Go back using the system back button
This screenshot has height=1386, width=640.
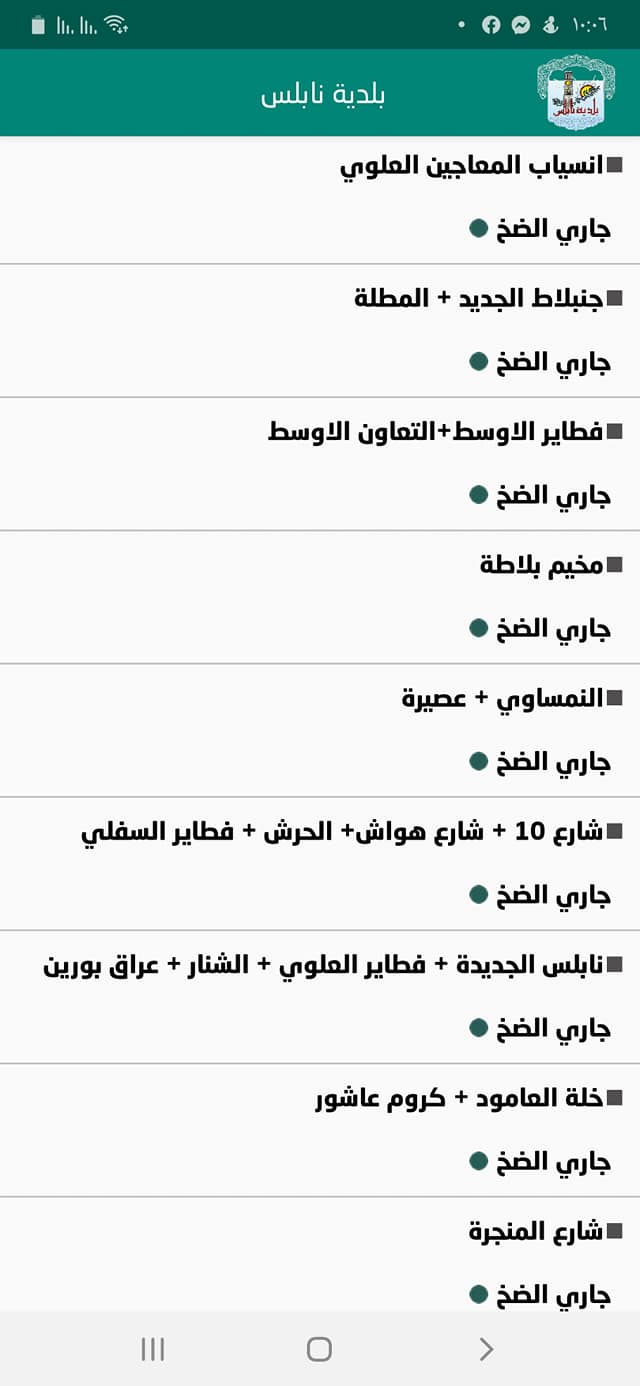(486, 1349)
